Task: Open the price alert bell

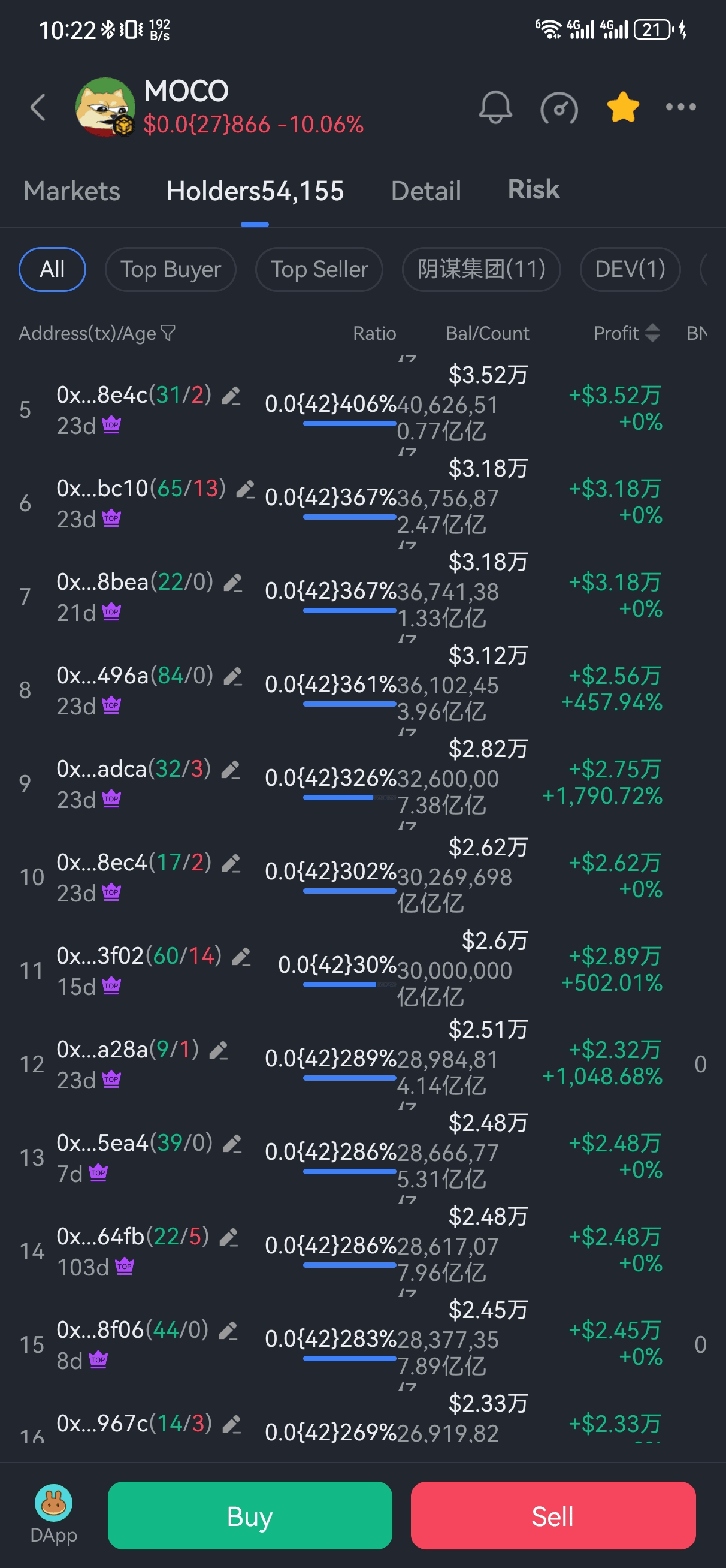Action: (x=495, y=108)
